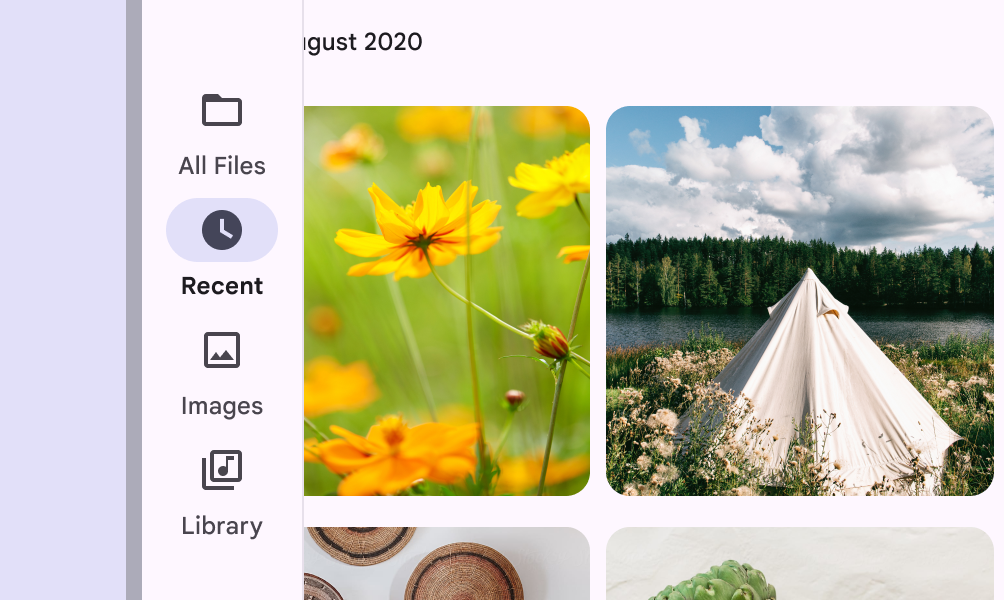Open the yellow flowers photo

tap(446, 300)
